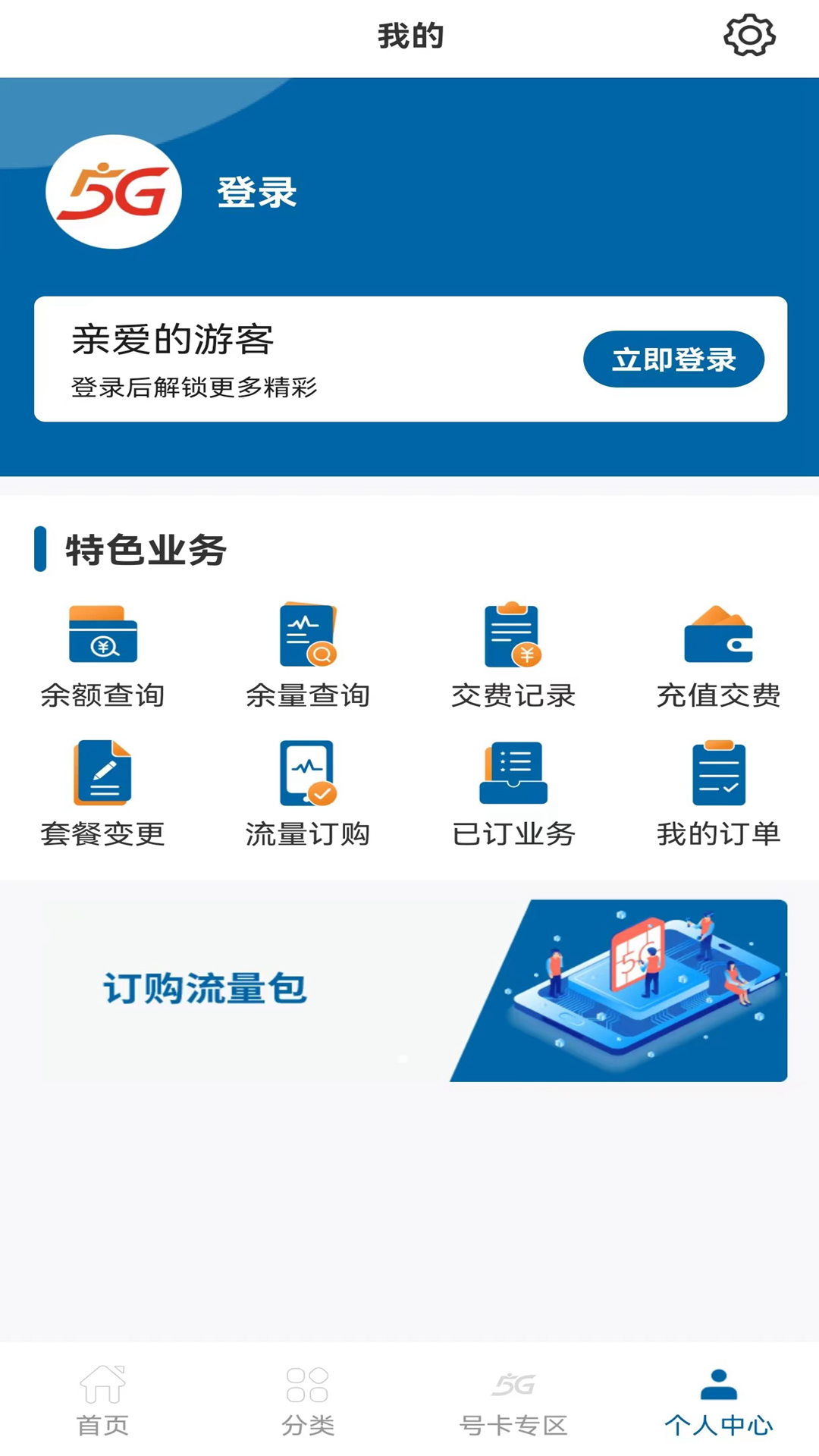Open the settings gear icon
Viewport: 819px width, 1456px height.
click(x=750, y=34)
